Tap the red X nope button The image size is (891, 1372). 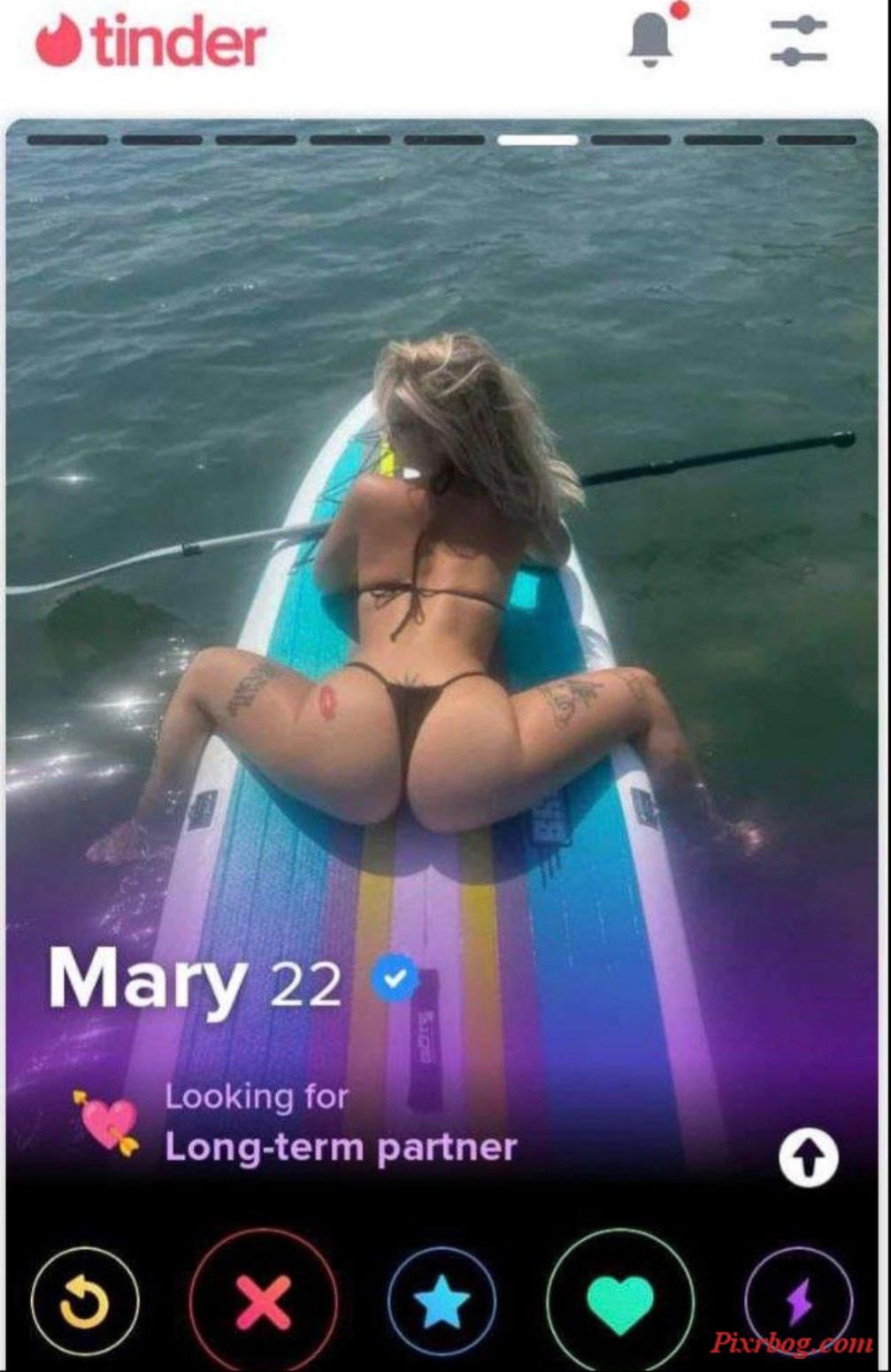point(263,1302)
